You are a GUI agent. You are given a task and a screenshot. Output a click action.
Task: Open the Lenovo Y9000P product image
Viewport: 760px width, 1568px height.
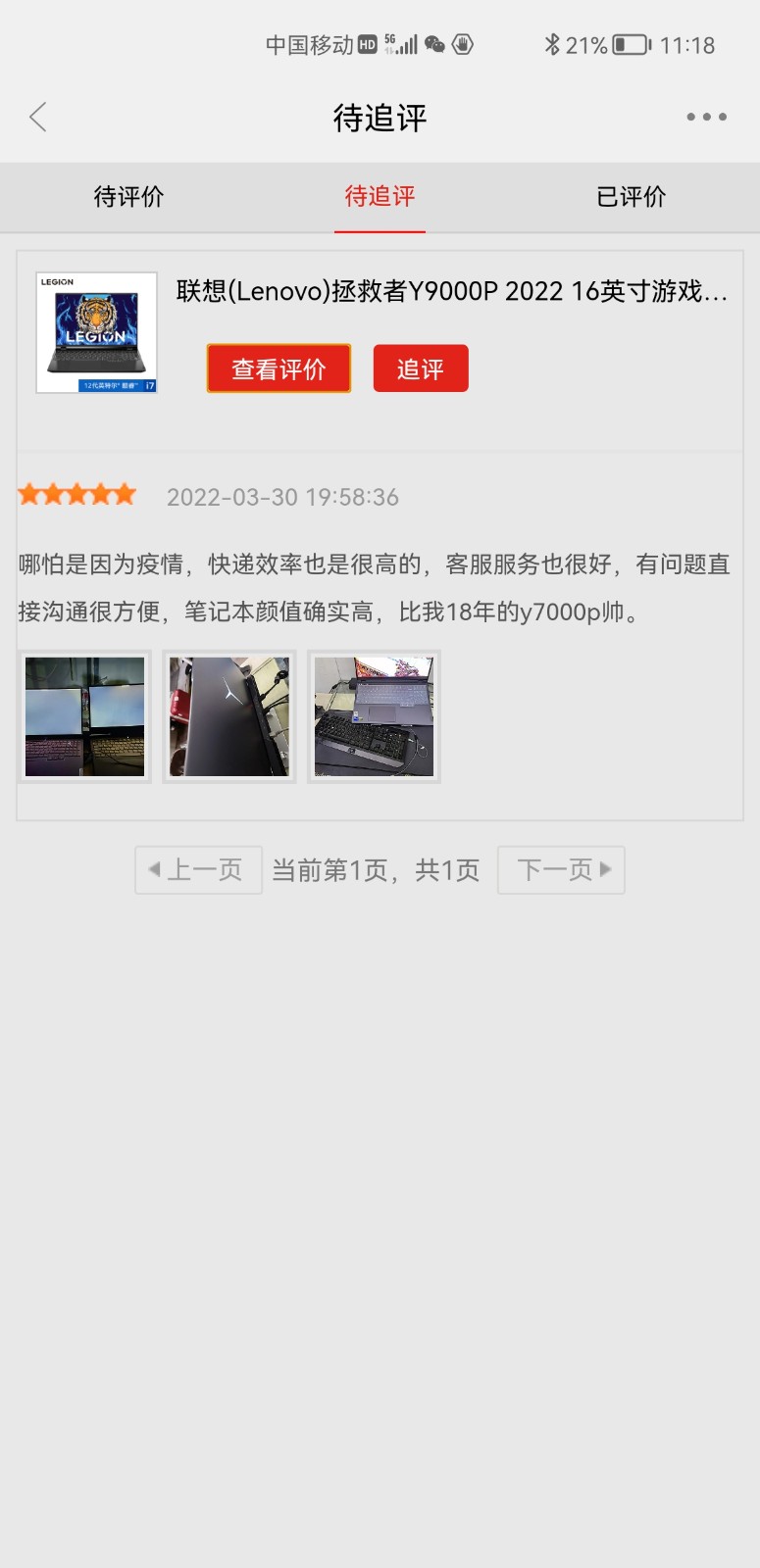pos(96,333)
